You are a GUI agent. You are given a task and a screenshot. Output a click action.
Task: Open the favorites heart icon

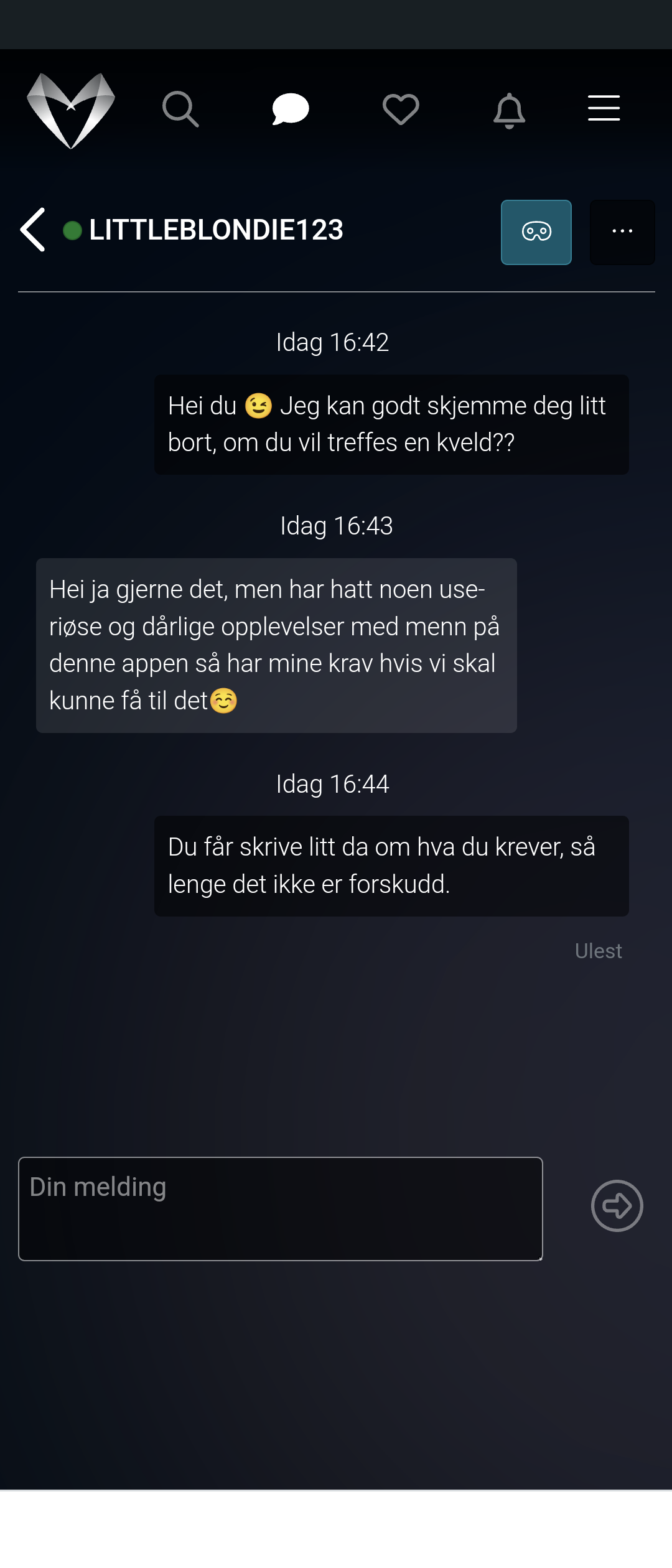click(x=401, y=110)
